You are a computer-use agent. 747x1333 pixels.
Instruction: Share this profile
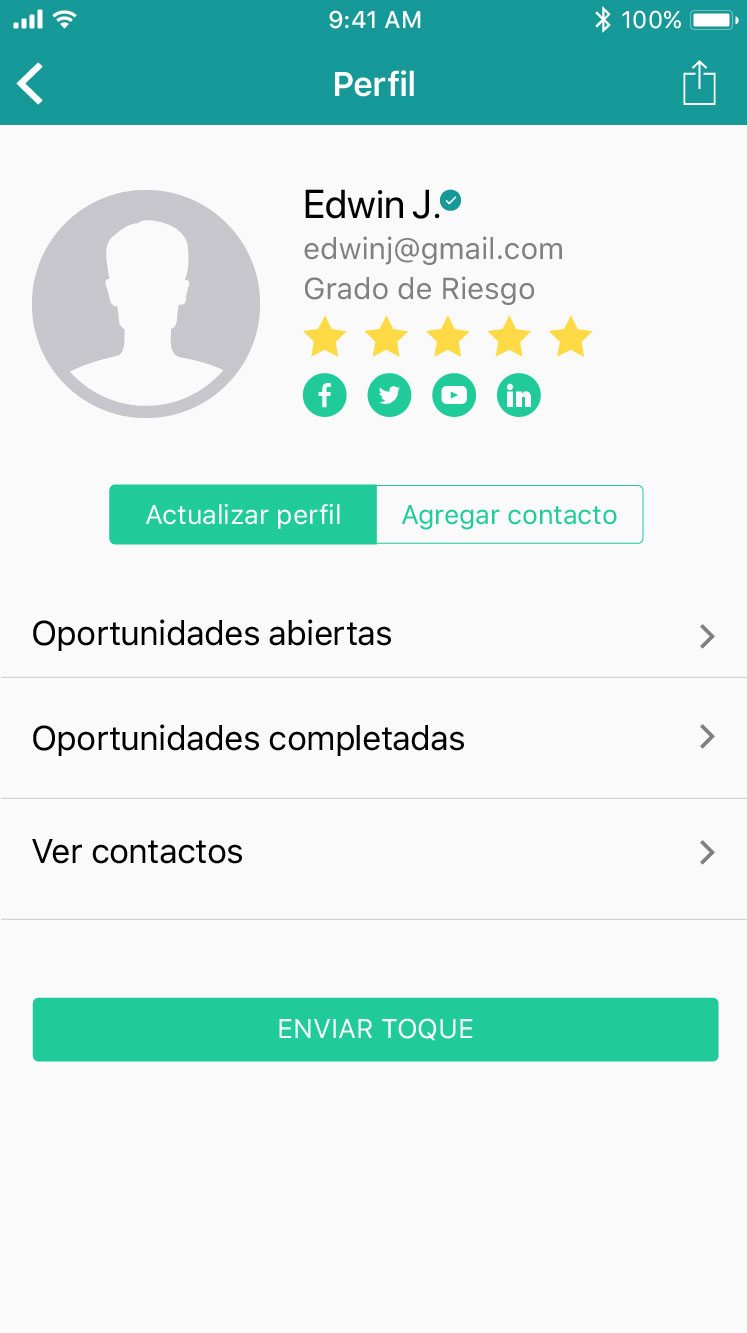pyautogui.click(x=699, y=83)
